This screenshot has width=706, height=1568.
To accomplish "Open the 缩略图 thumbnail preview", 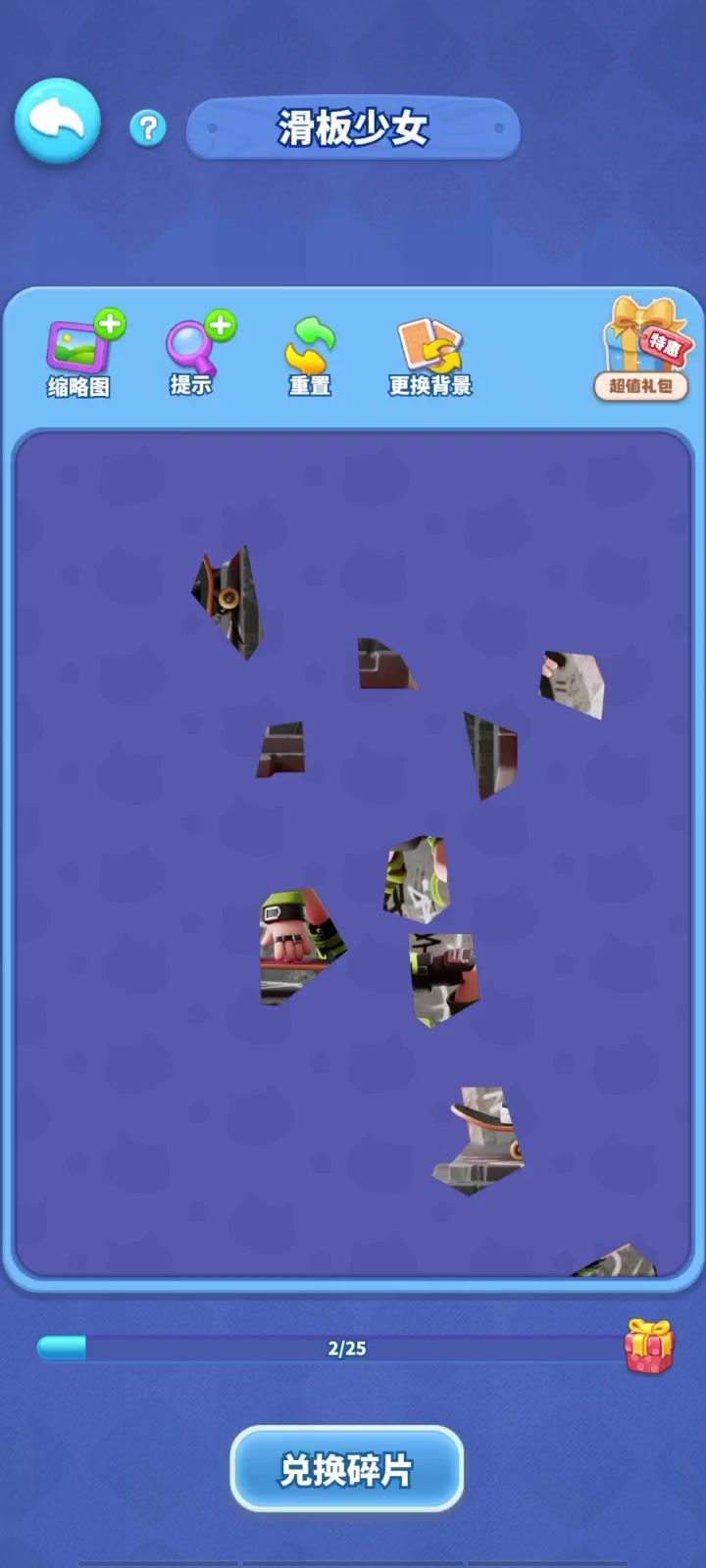I will click(x=80, y=355).
